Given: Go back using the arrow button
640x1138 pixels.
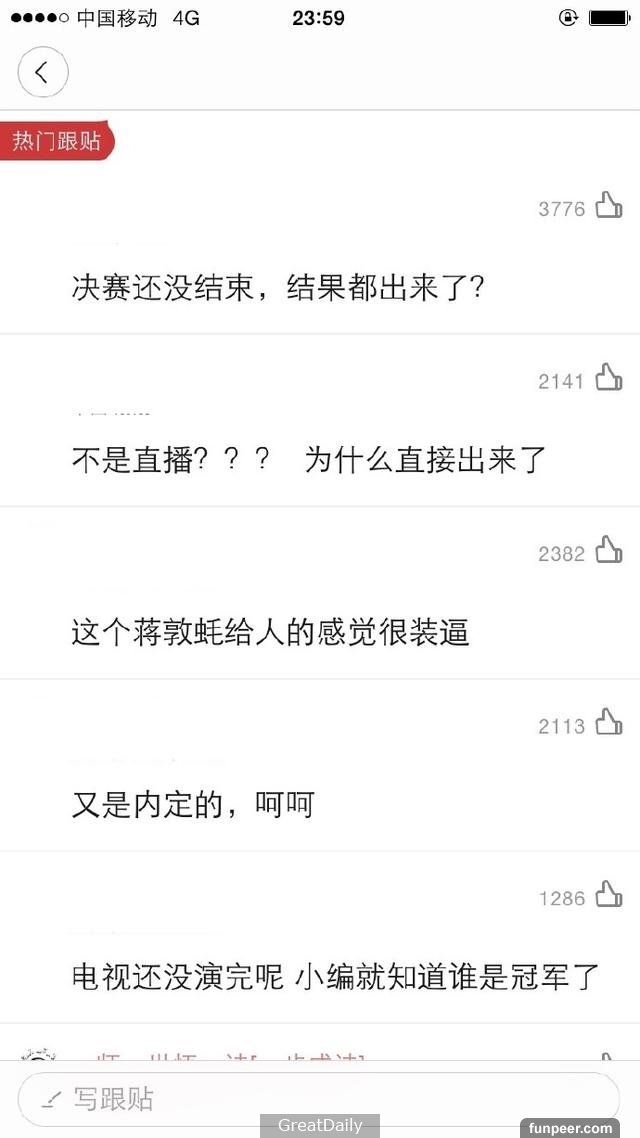Looking at the screenshot, I should pos(42,72).
